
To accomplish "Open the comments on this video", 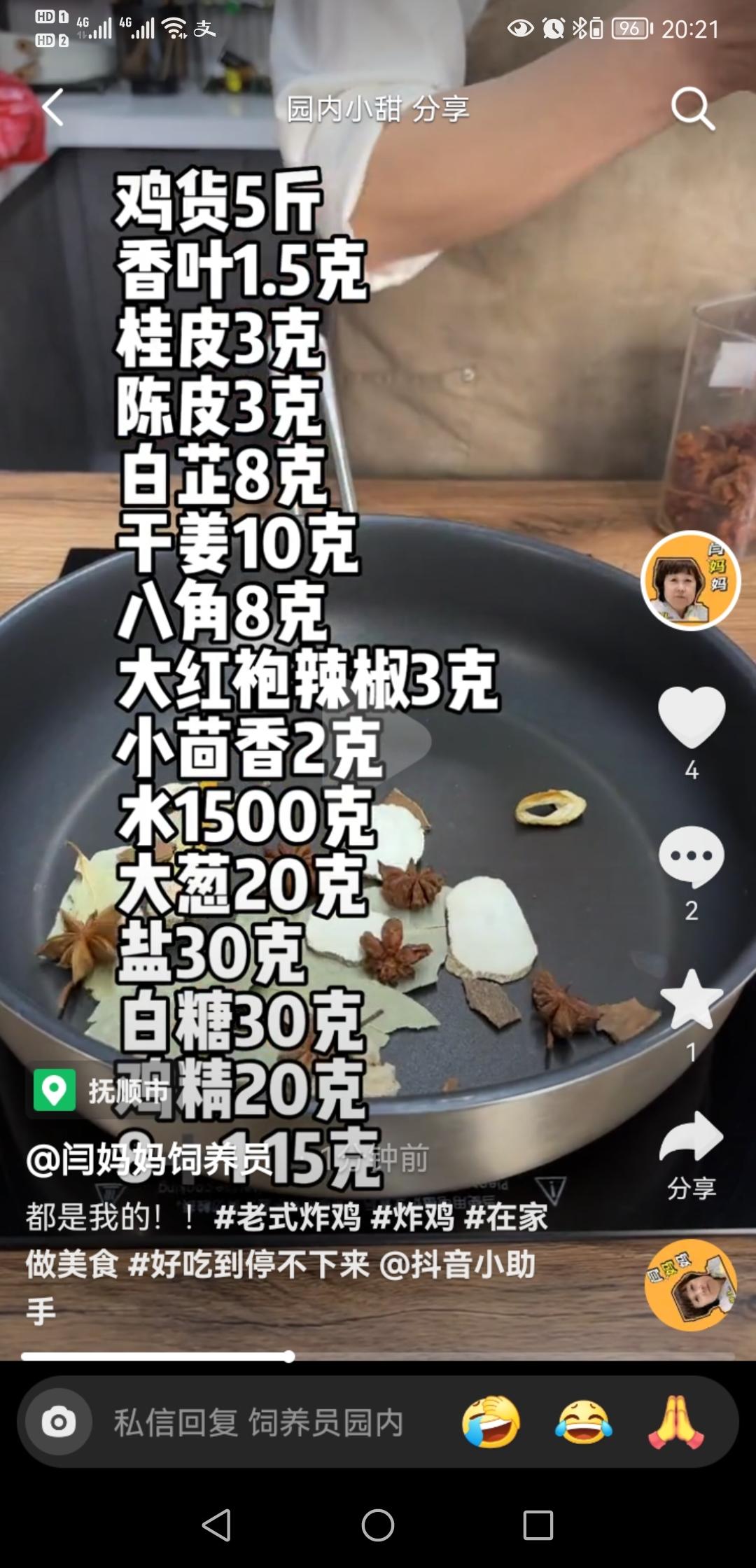I will click(x=692, y=857).
